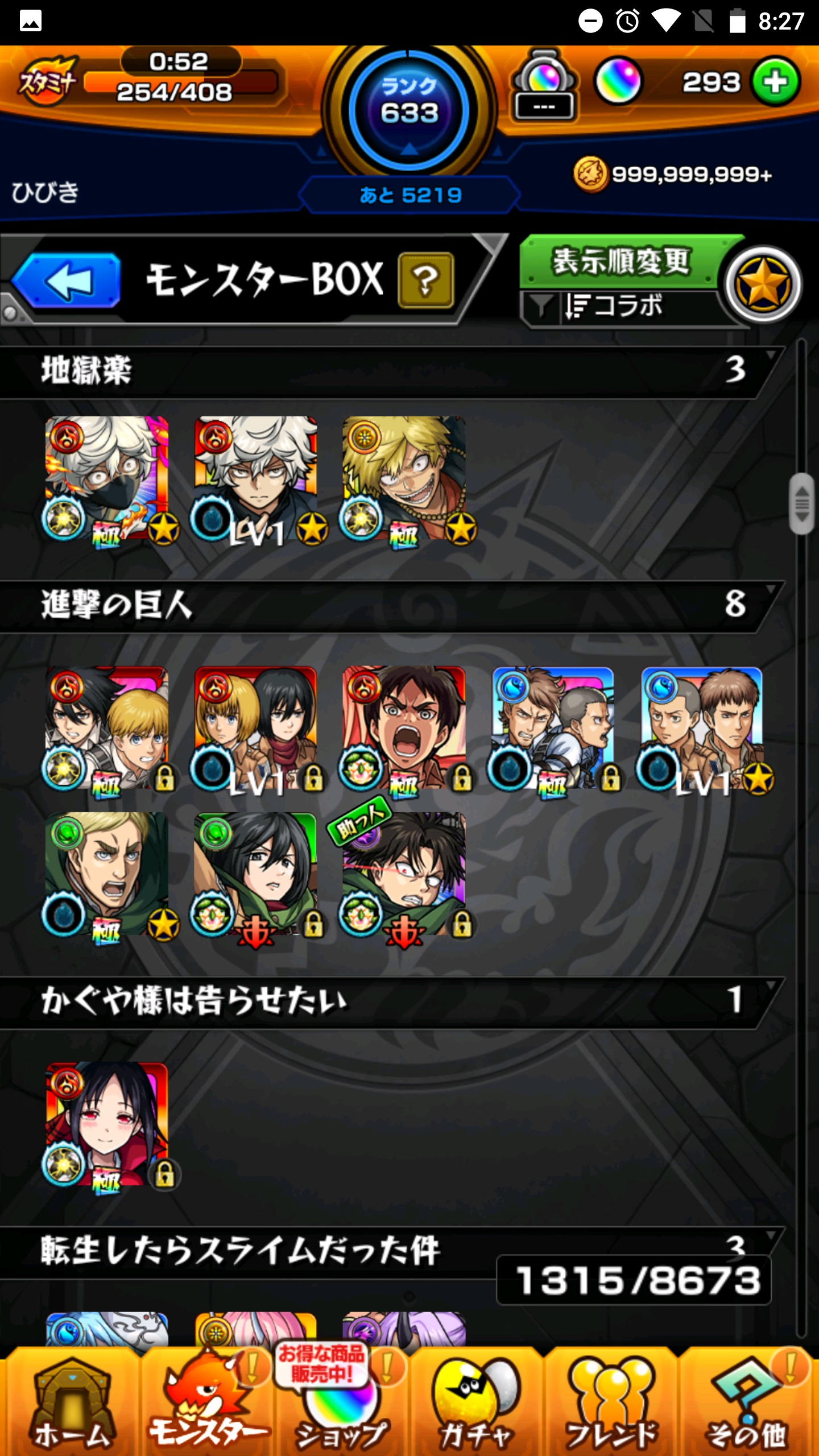Open the Monster BOX help question mark
This screenshot has width=819, height=1456.
point(425,280)
